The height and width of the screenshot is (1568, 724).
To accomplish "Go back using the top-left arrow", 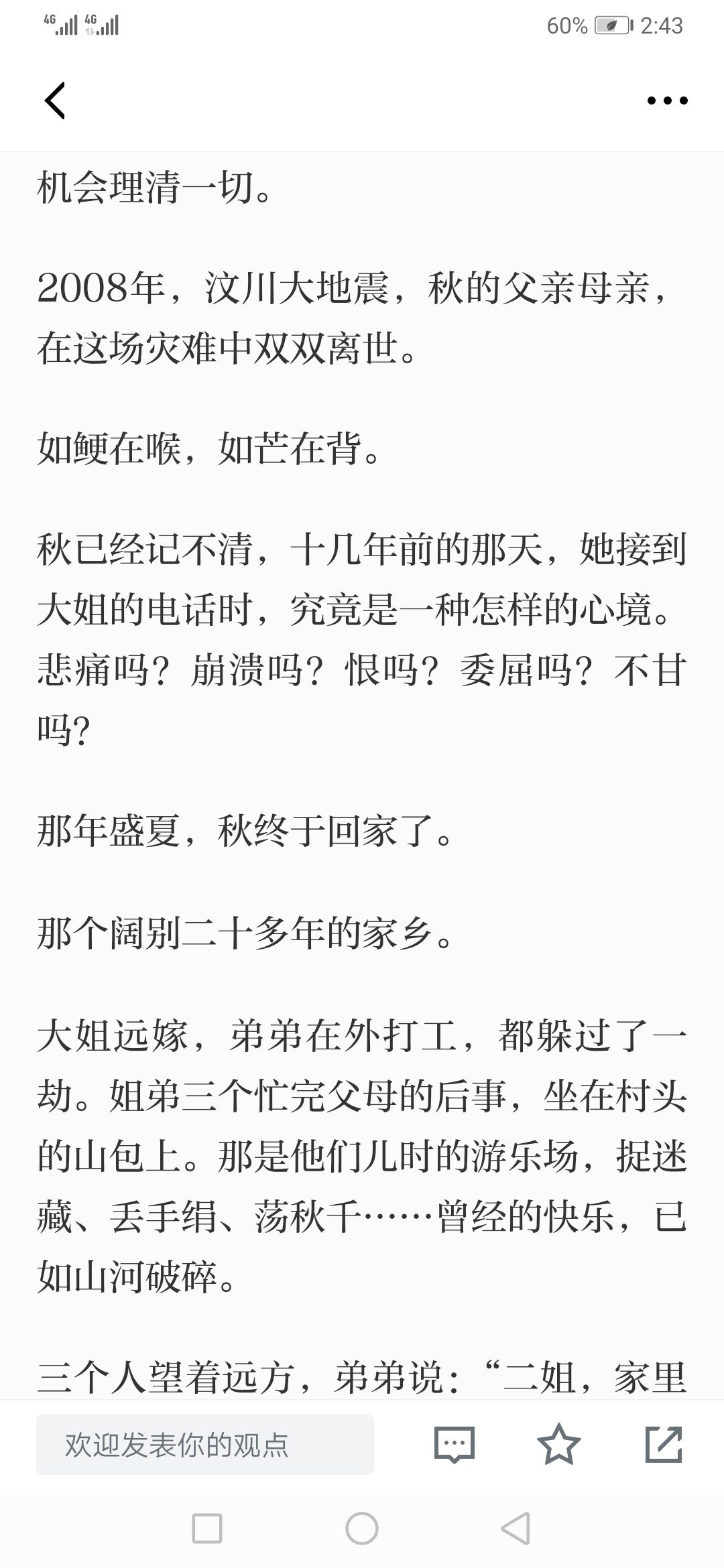I will (x=55, y=101).
